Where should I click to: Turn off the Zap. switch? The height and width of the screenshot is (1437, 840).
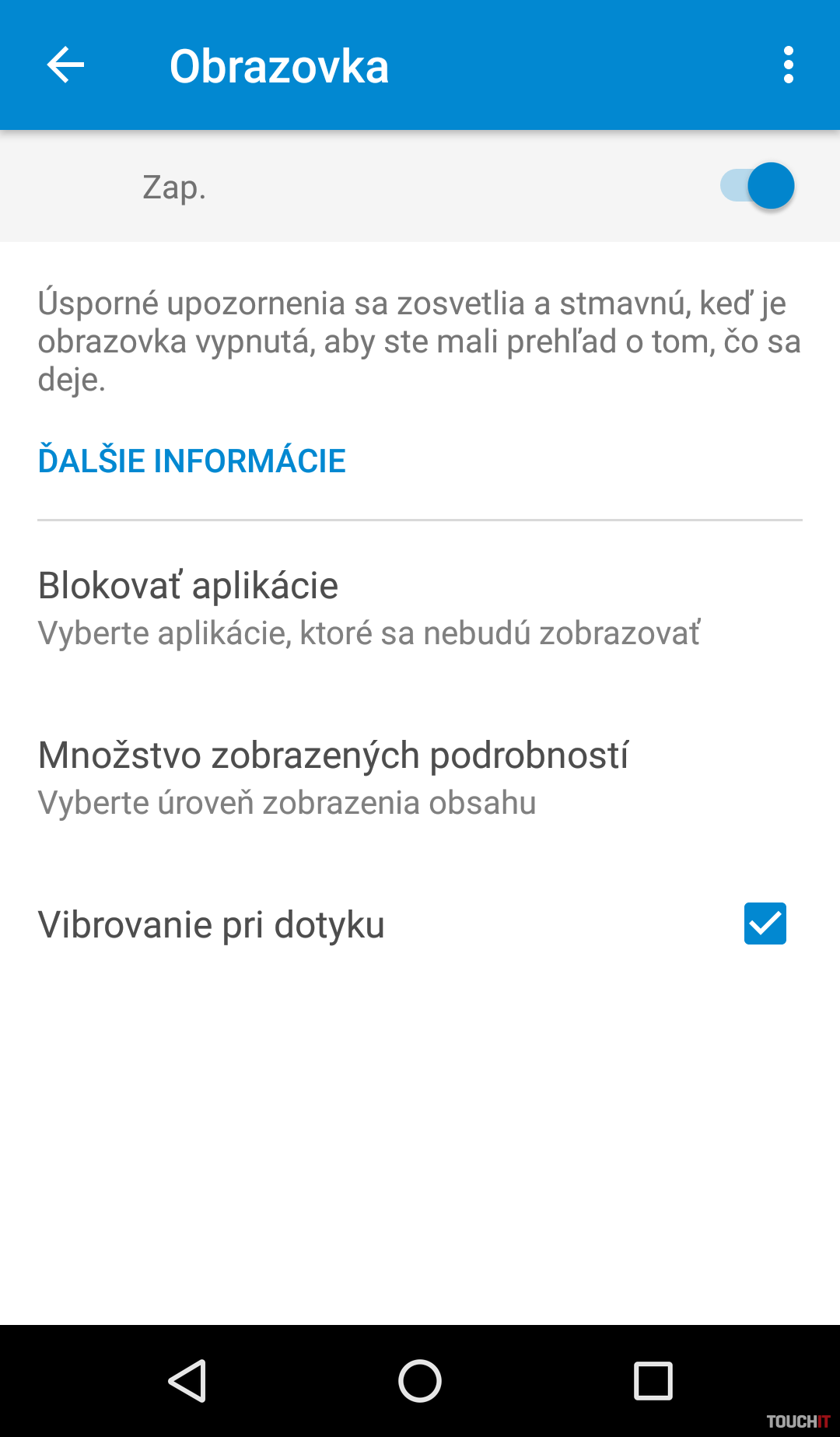758,187
